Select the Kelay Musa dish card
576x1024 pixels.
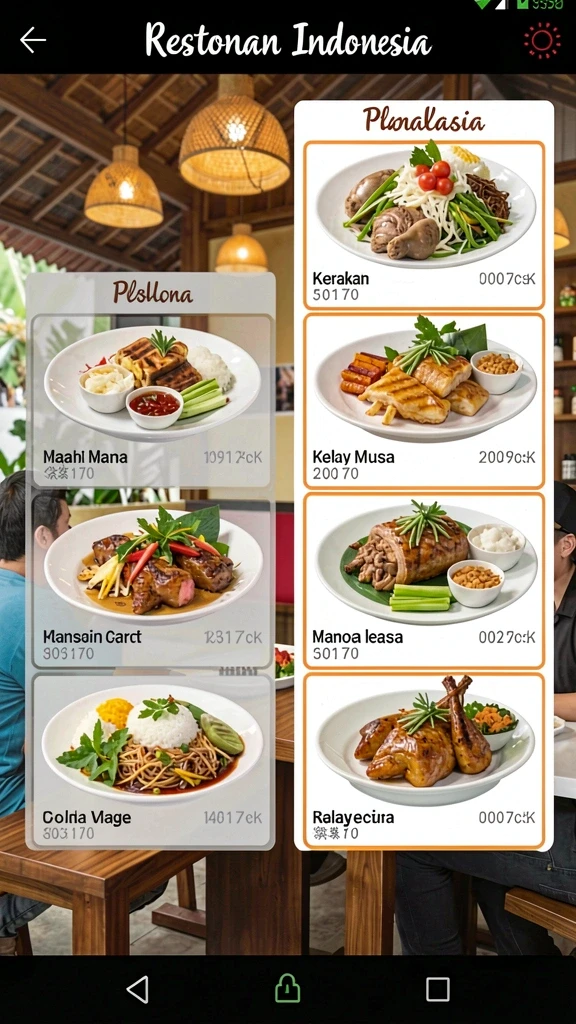(424, 401)
